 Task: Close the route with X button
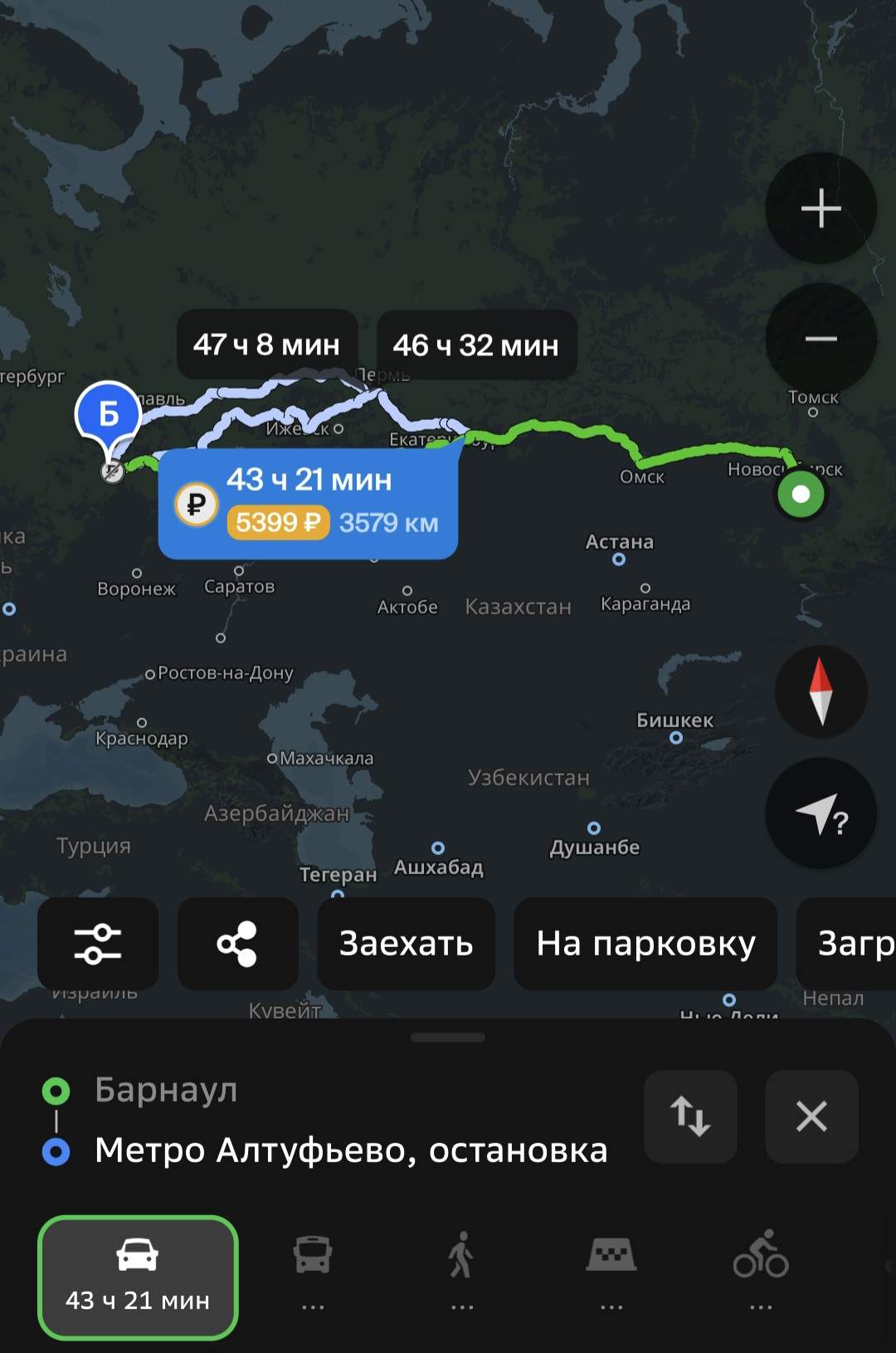click(811, 1116)
